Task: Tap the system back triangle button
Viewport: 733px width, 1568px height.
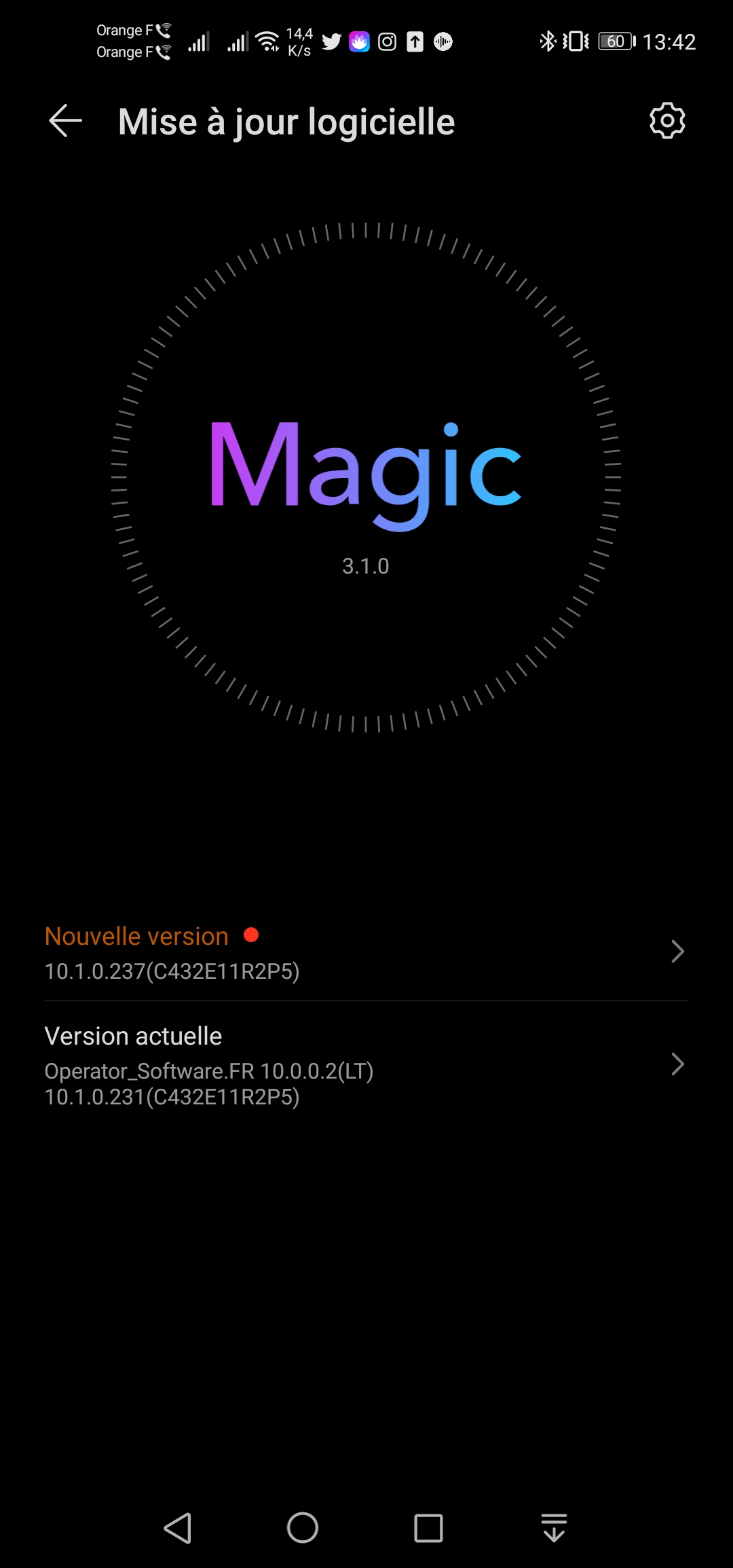Action: [x=178, y=1528]
